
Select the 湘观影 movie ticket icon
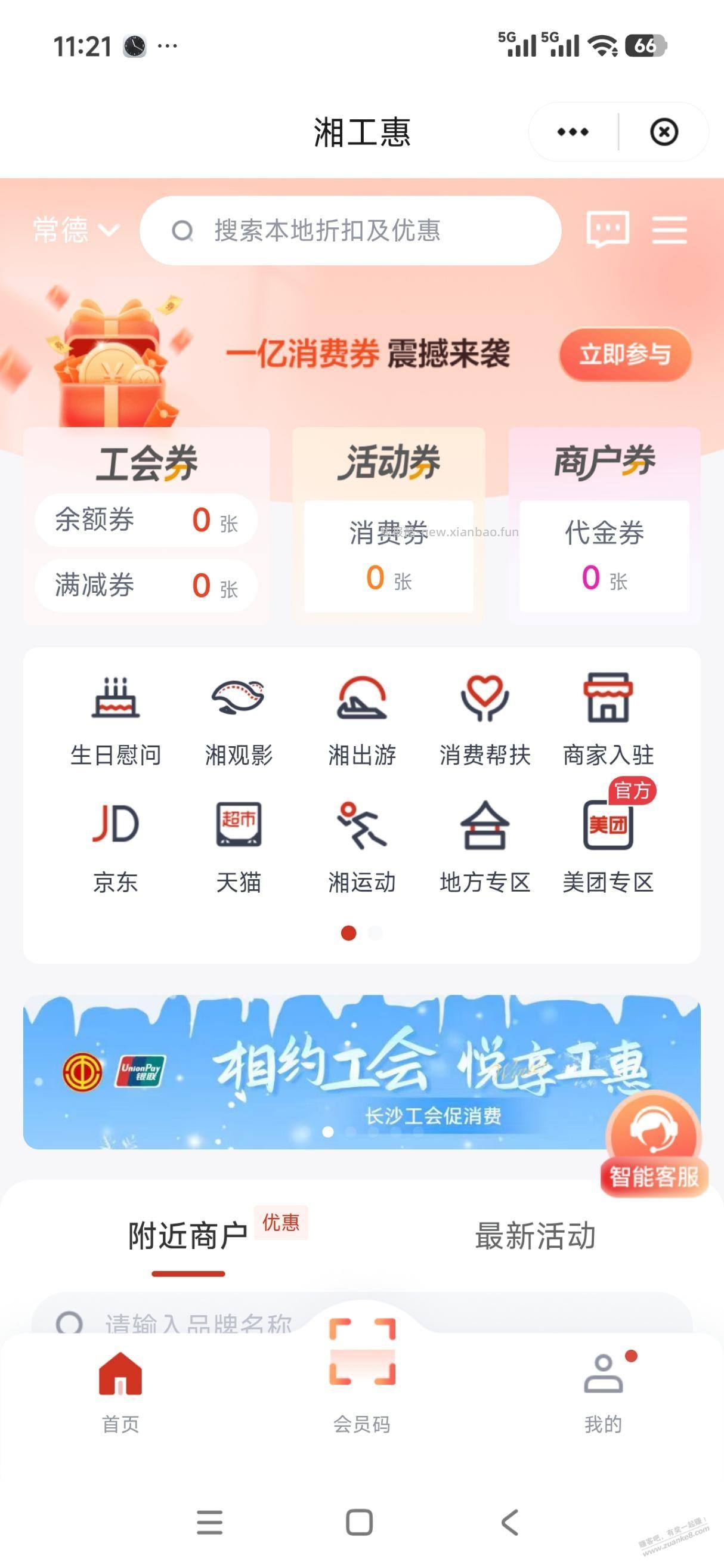pos(239,718)
